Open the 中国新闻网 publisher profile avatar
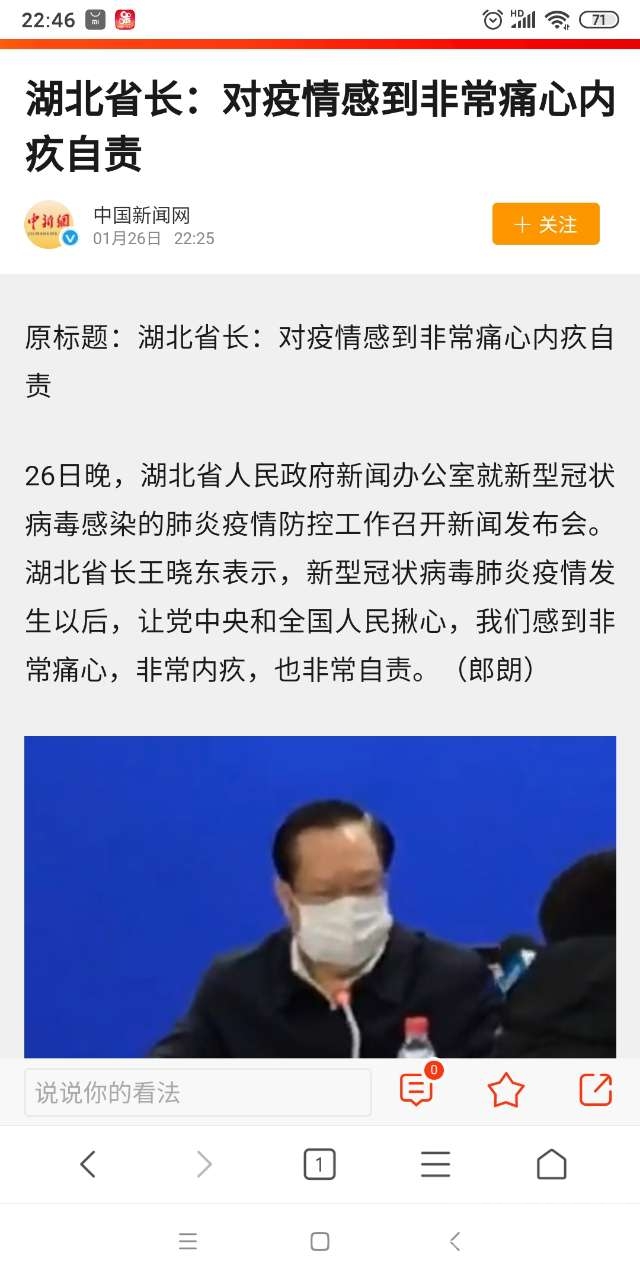The image size is (640, 1280). pos(49,224)
